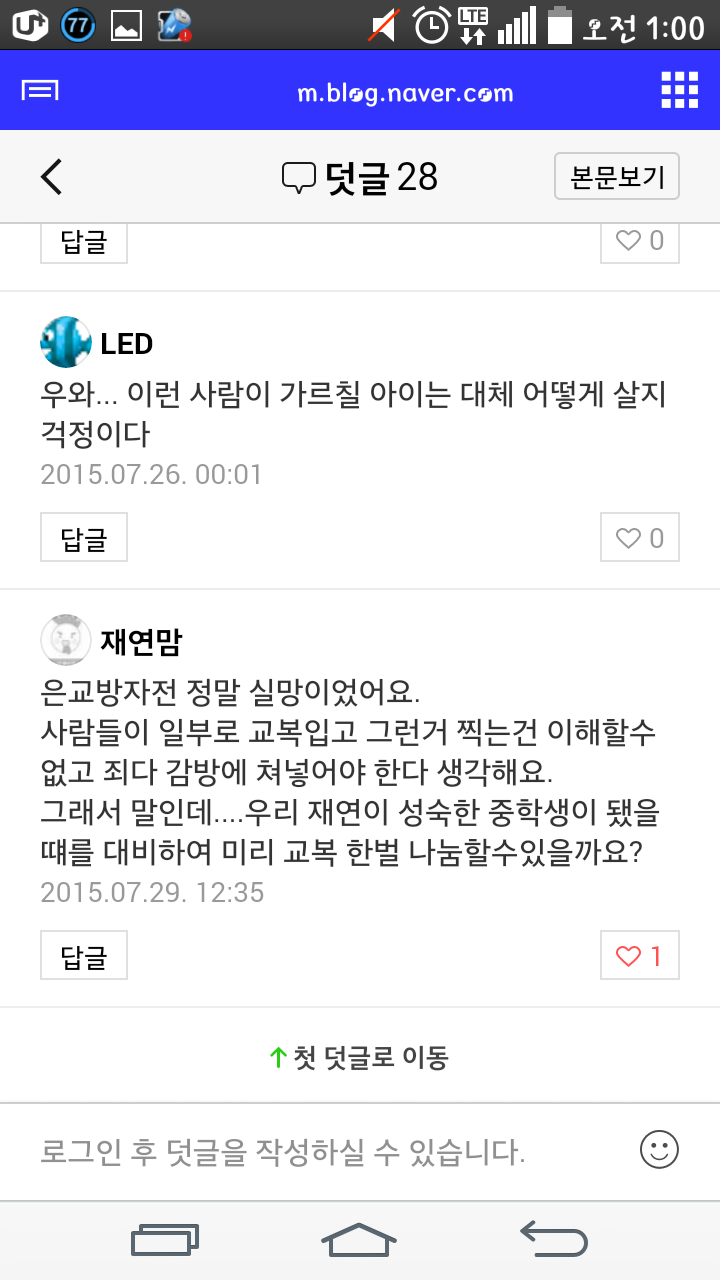Open the hamburger menu in blue bar
720x1280 pixels.
(x=40, y=91)
